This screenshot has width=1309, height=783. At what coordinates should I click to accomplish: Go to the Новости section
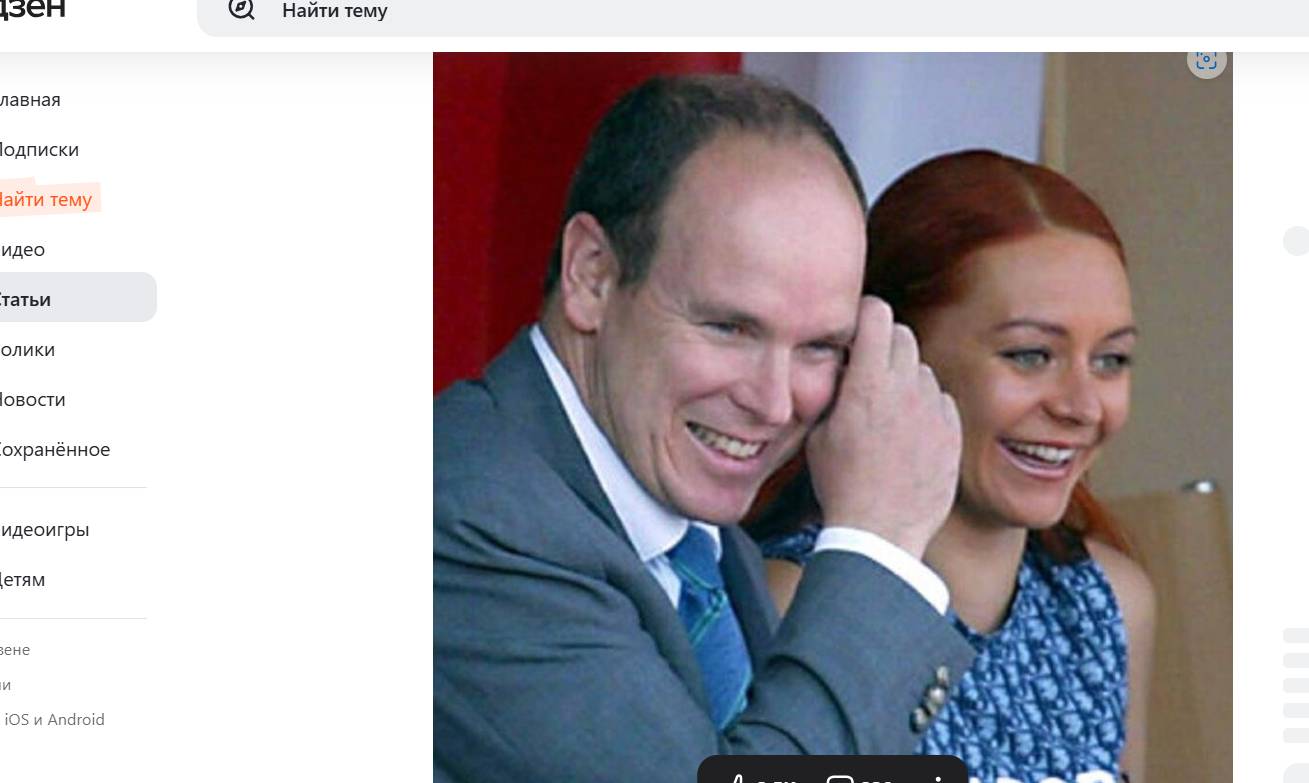click(x=32, y=400)
